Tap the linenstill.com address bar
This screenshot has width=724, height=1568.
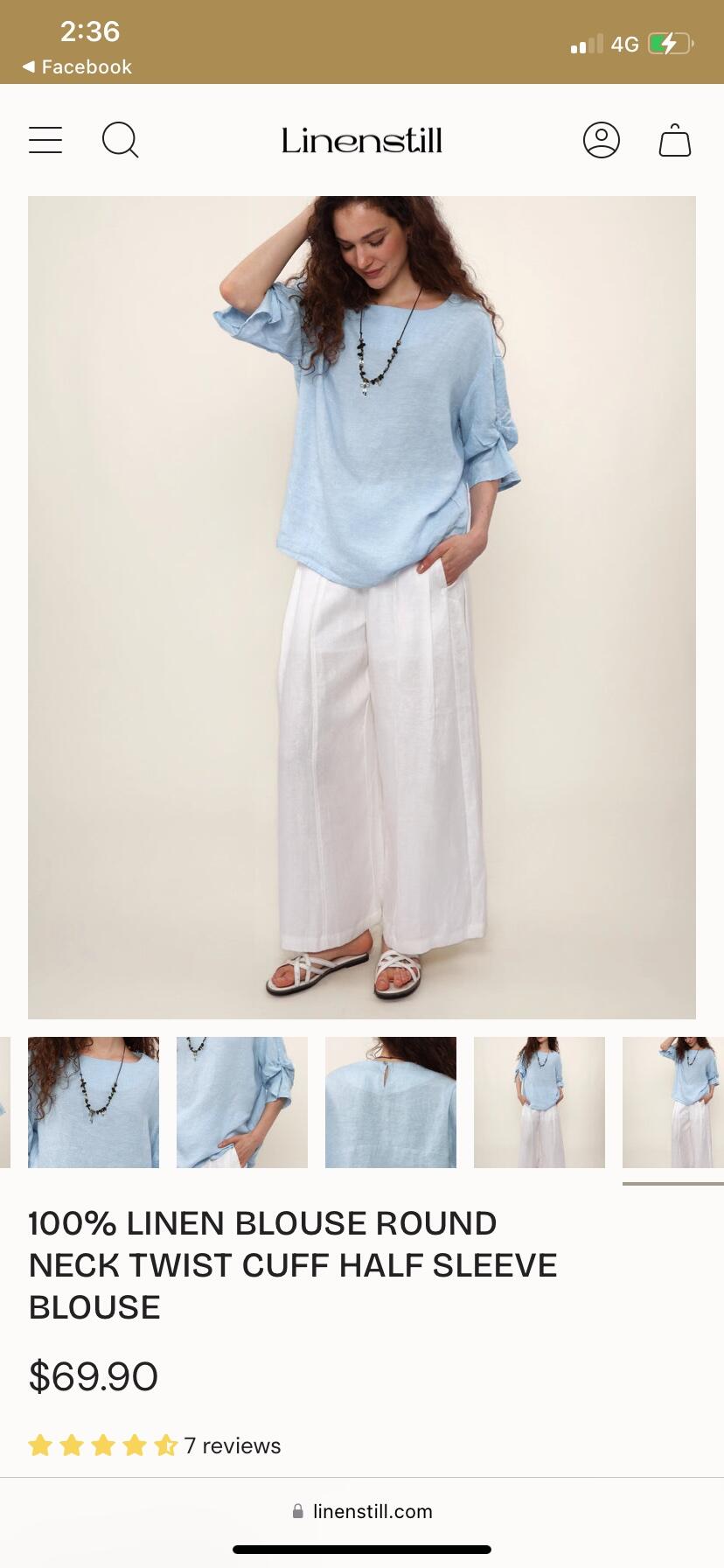click(362, 1511)
